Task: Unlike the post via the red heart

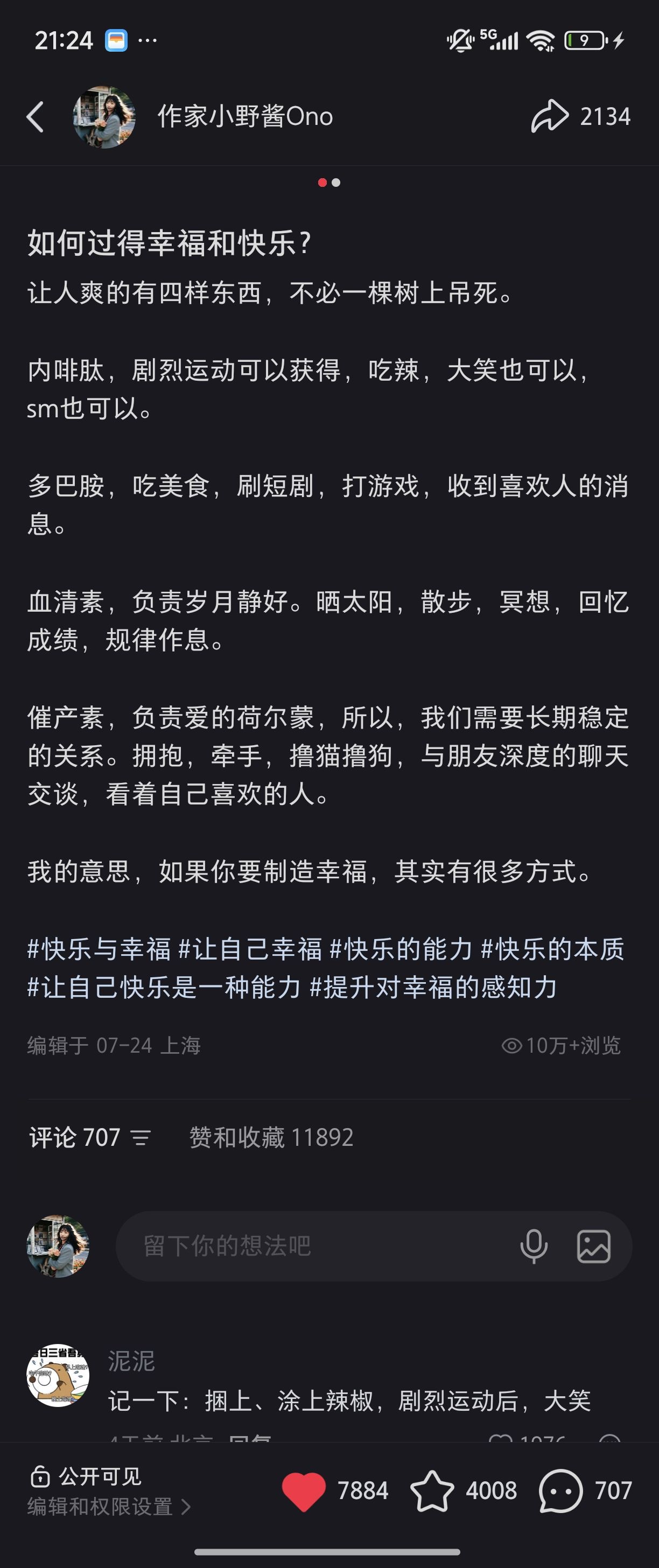Action: (304, 1490)
